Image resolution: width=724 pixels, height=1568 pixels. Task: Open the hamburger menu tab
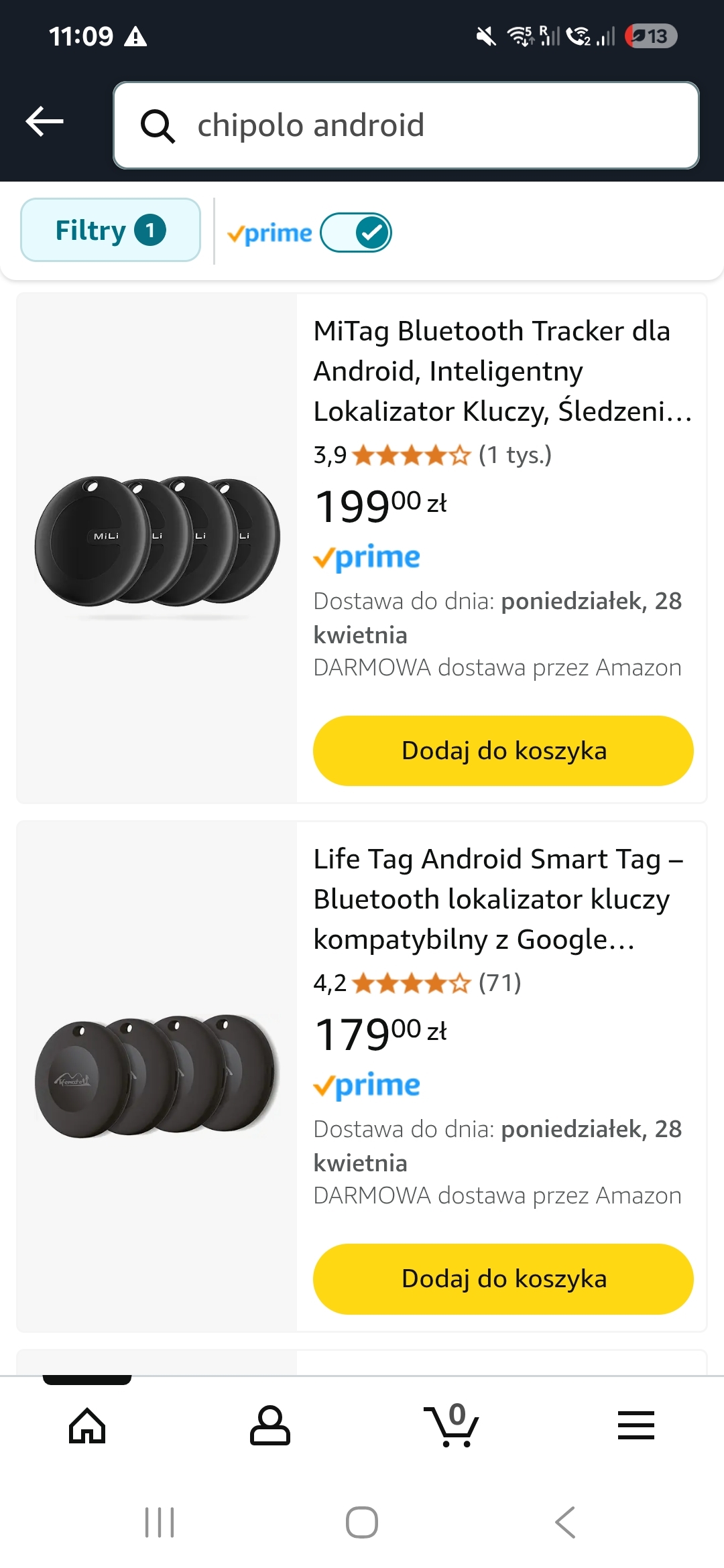636,1425
